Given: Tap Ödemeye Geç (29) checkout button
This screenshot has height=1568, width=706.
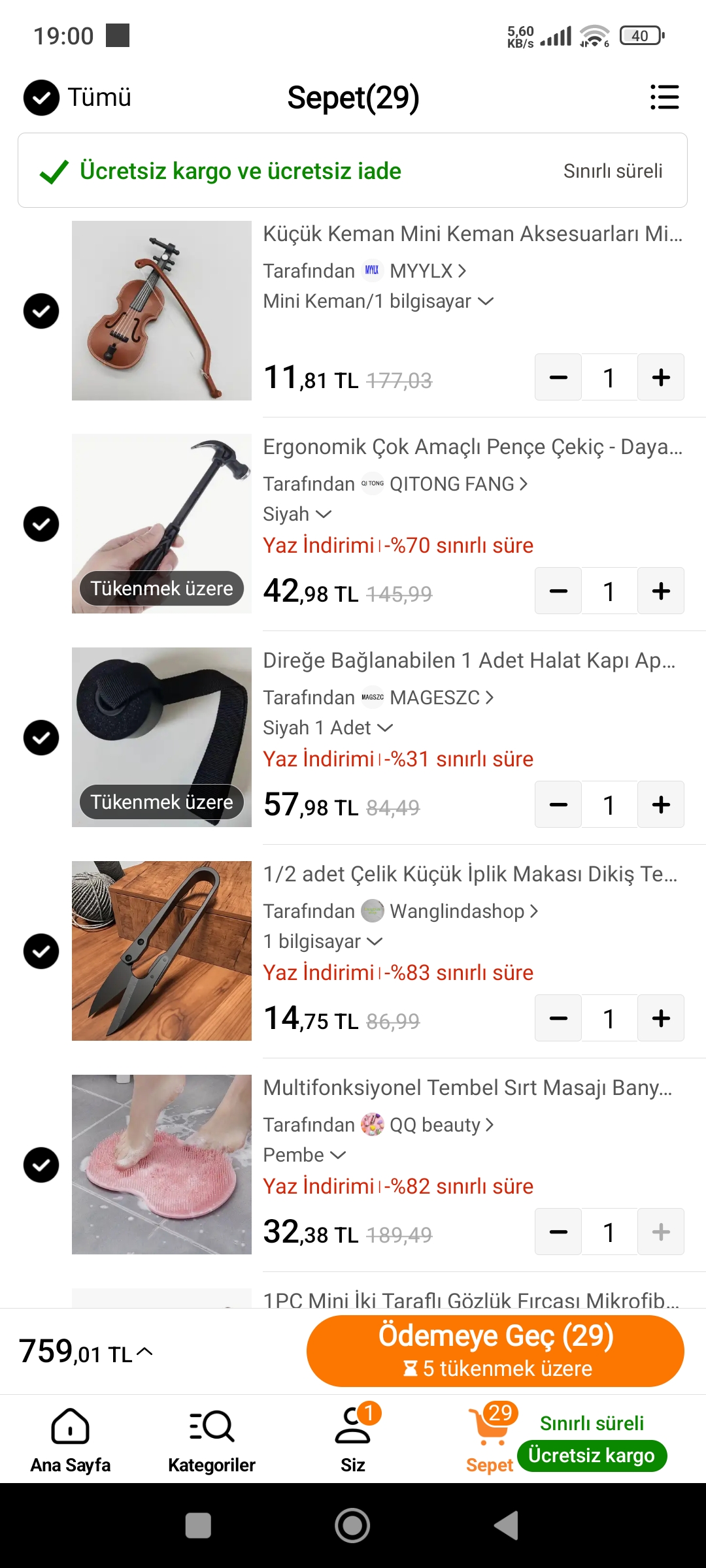Looking at the screenshot, I should pos(495,1350).
